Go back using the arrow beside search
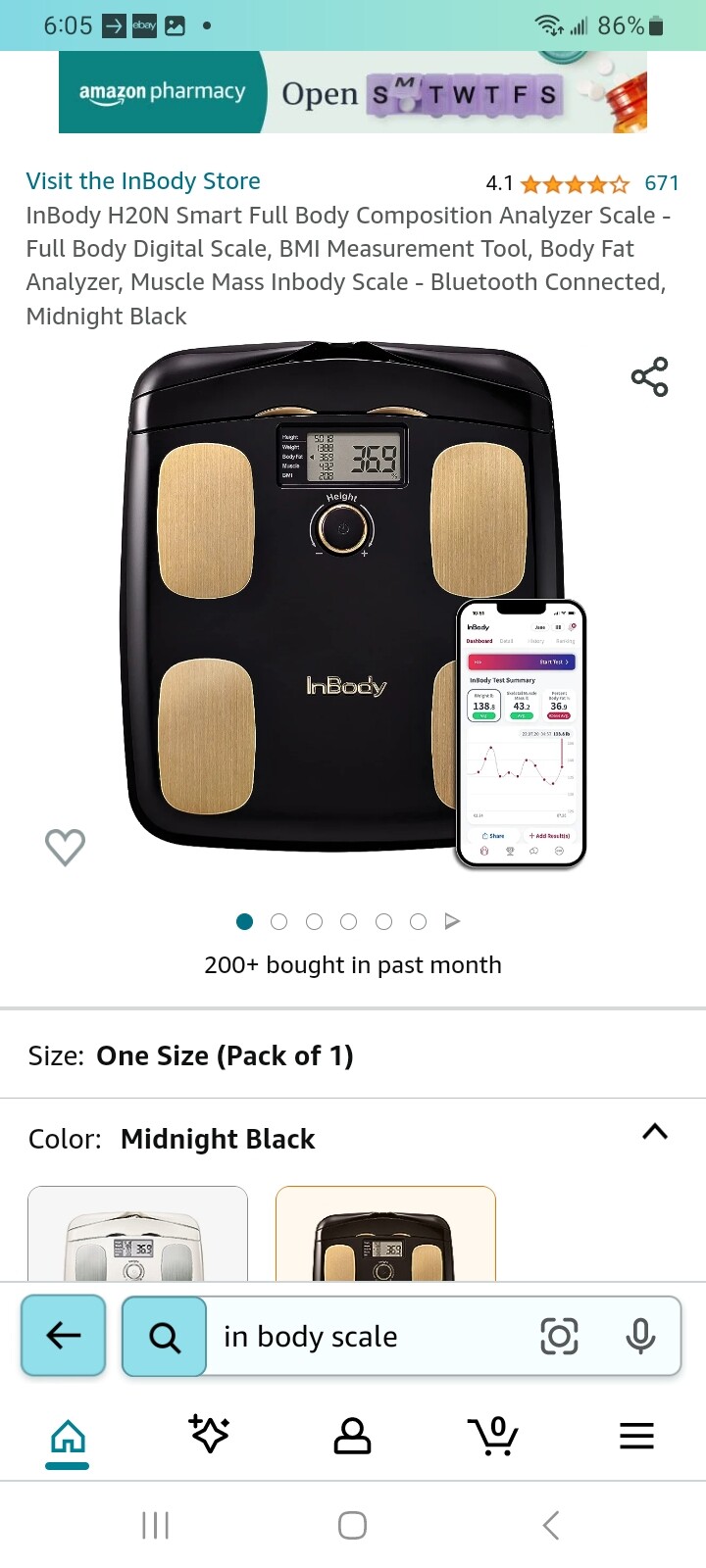The width and height of the screenshot is (706, 1568). [x=64, y=1335]
